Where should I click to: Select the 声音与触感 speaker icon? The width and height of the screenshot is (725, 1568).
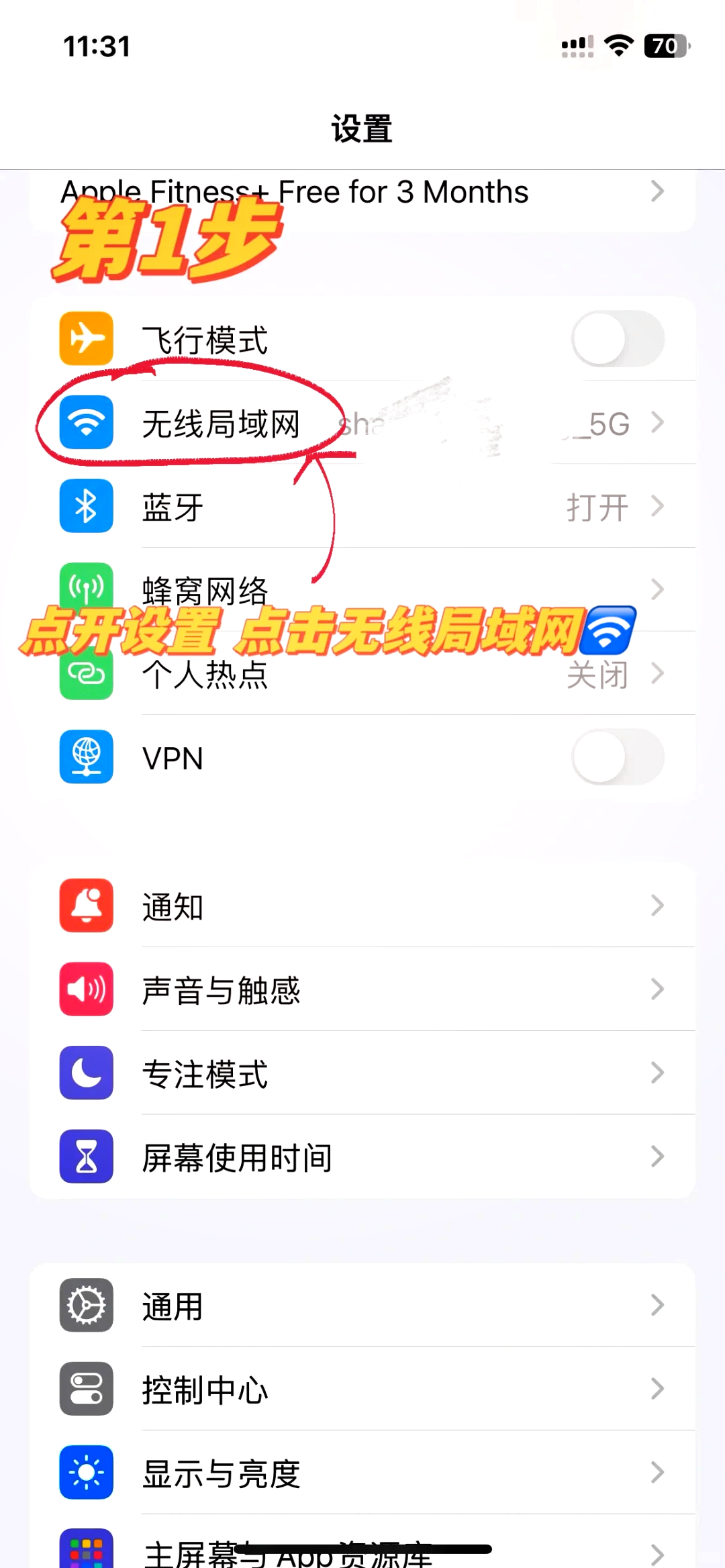point(85,989)
